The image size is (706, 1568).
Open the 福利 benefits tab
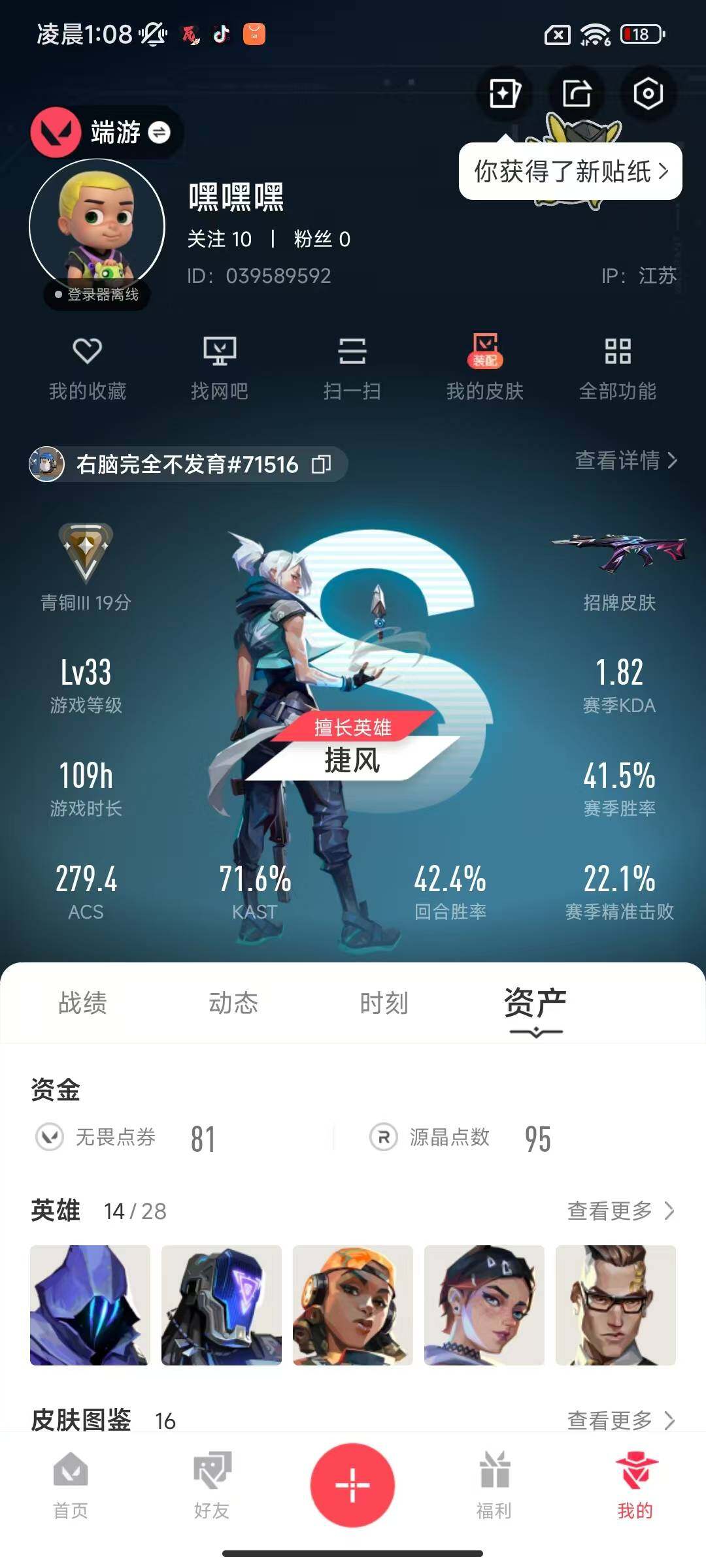tap(494, 1484)
